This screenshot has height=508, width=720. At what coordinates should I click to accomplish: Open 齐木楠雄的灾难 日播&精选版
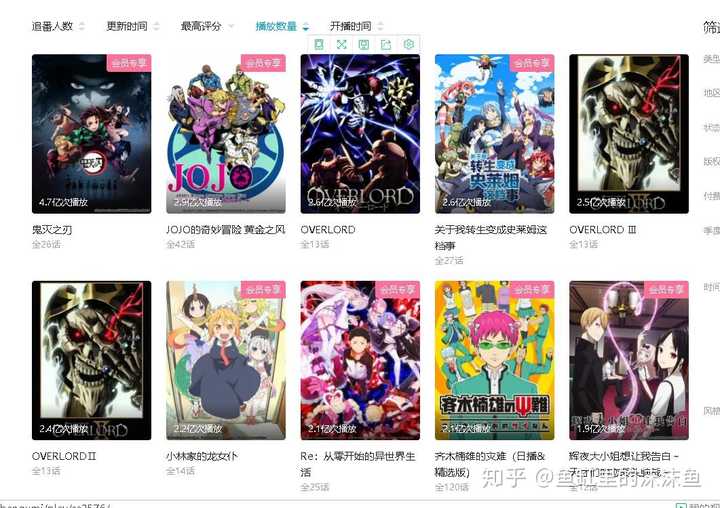494,360
